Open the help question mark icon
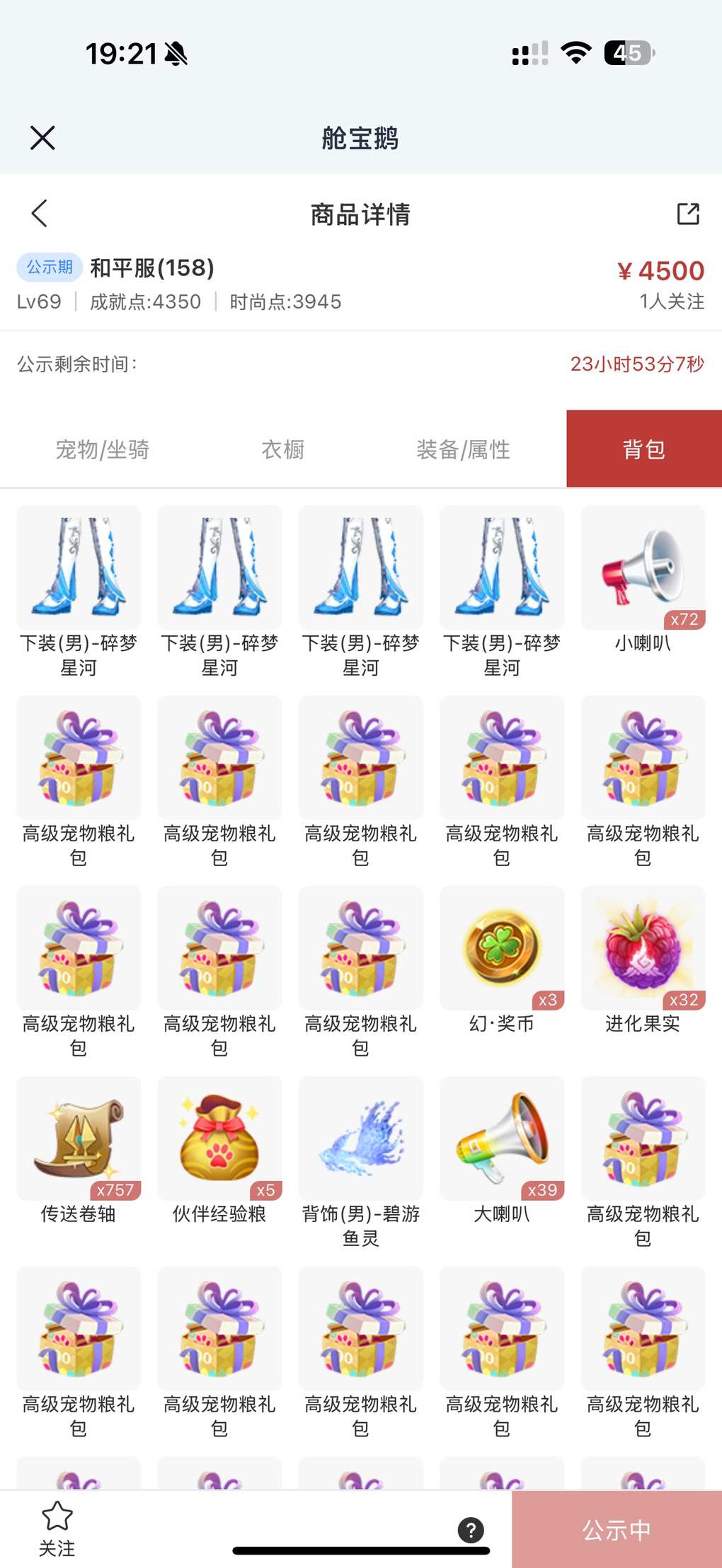Image resolution: width=722 pixels, height=1568 pixels. click(471, 1530)
